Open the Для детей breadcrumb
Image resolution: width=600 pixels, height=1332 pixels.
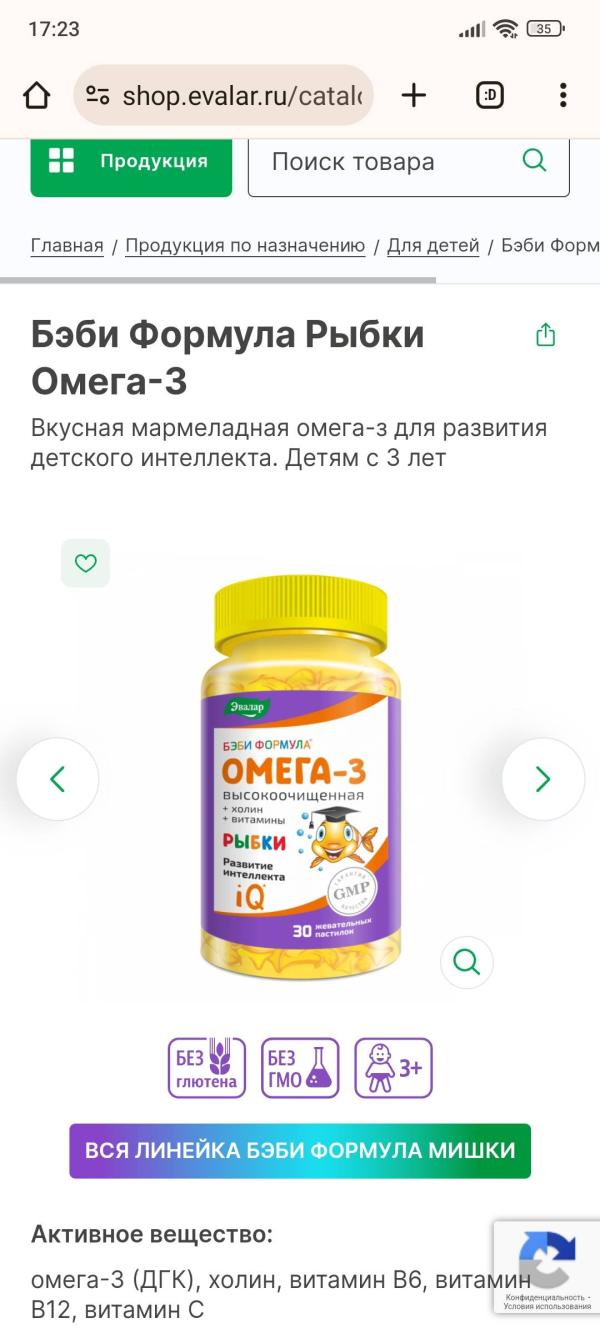pyautogui.click(x=433, y=245)
